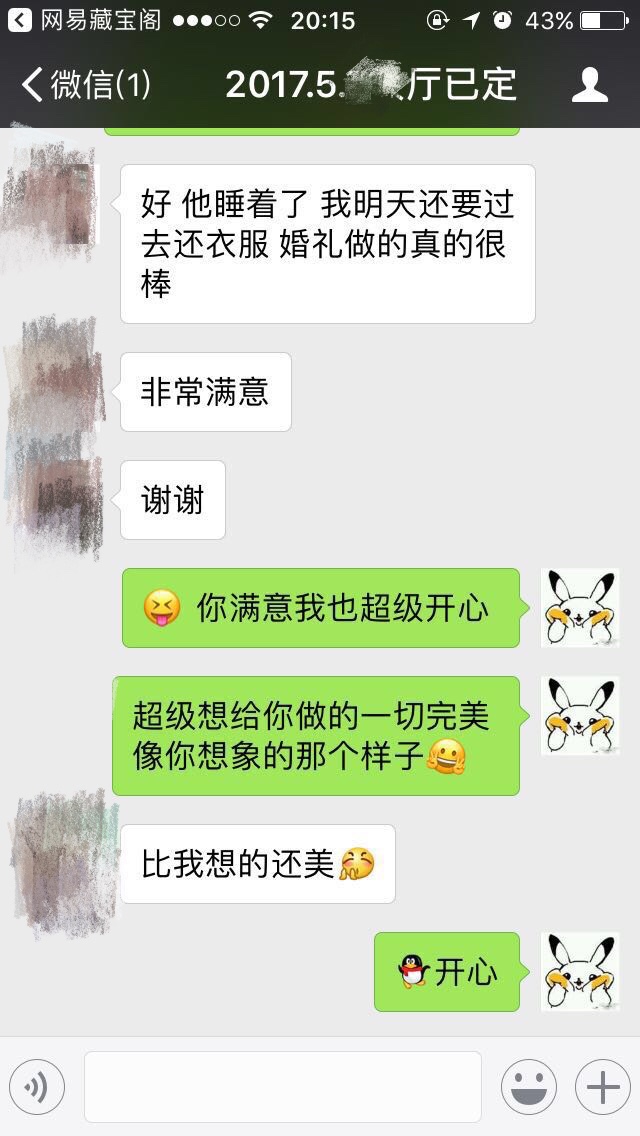Switch to voice message input
Screen dimensions: 640x1136
tap(37, 1087)
